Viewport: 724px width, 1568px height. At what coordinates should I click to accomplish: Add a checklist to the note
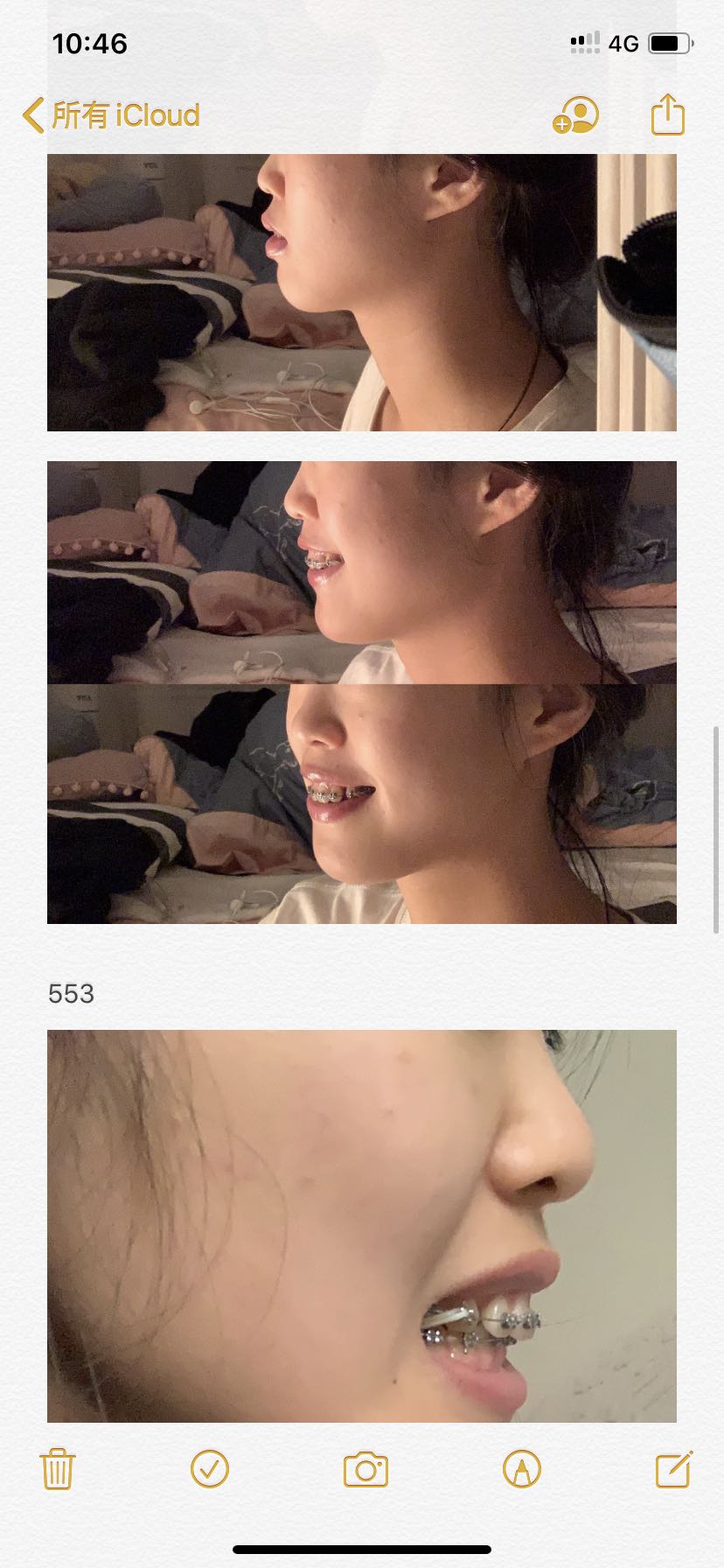210,1469
